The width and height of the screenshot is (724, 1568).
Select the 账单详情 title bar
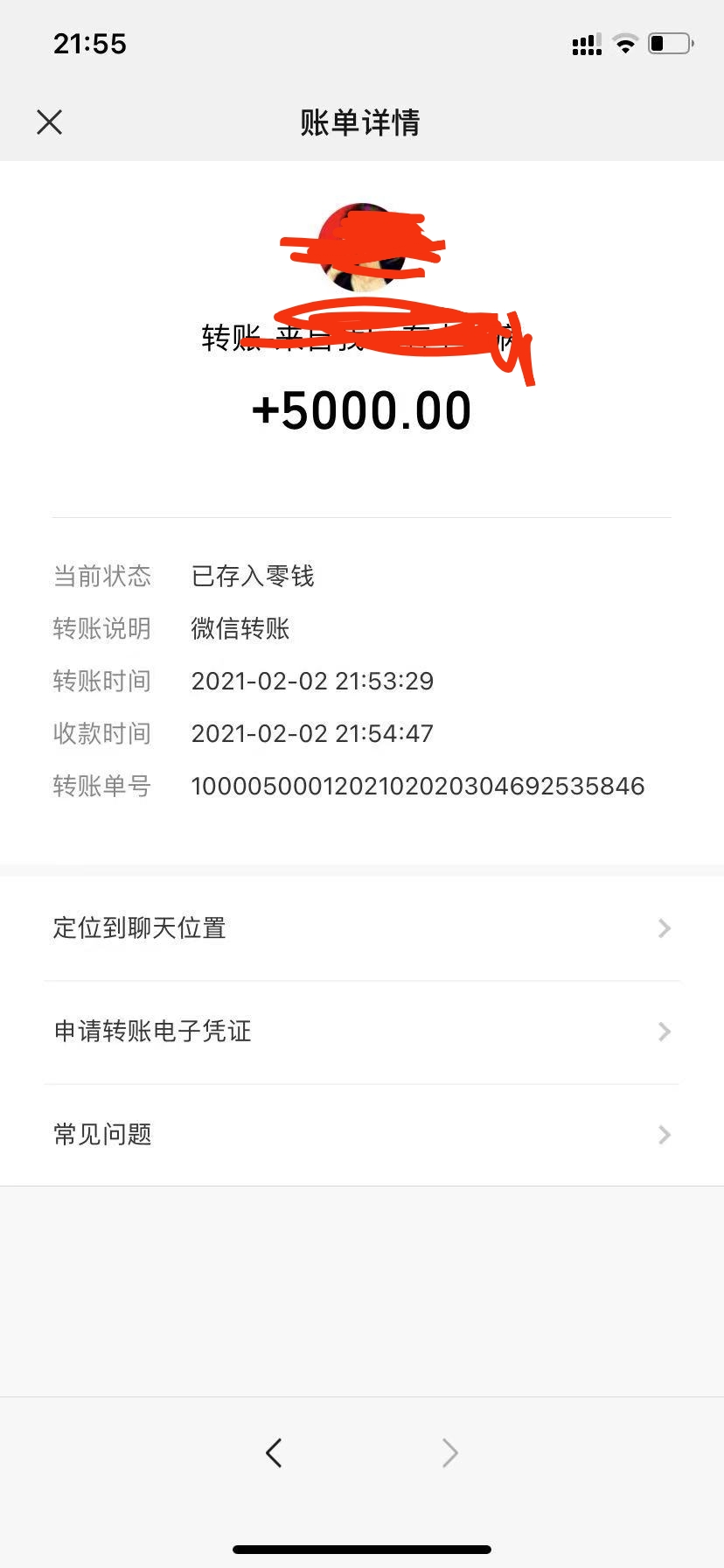[x=362, y=122]
